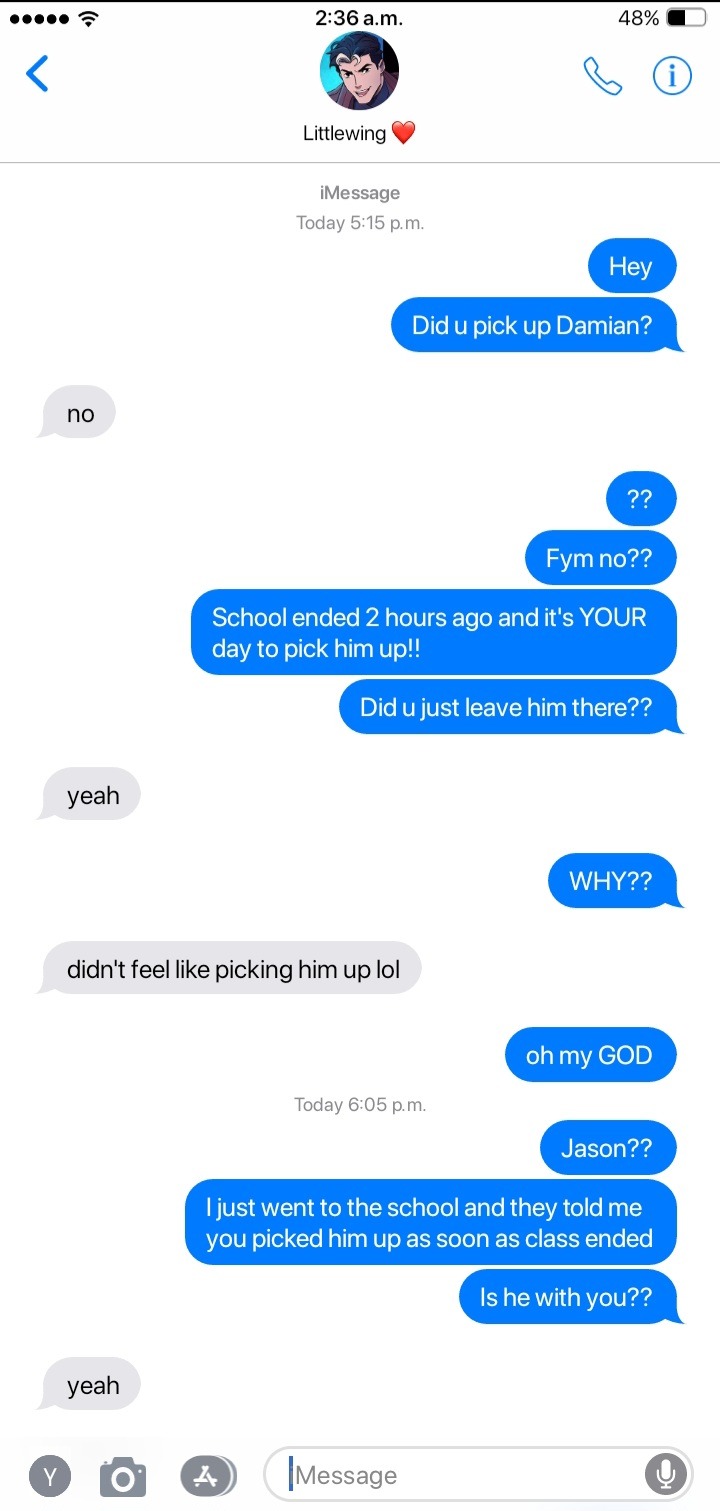Record an audio message with microphone

pyautogui.click(x=665, y=1474)
